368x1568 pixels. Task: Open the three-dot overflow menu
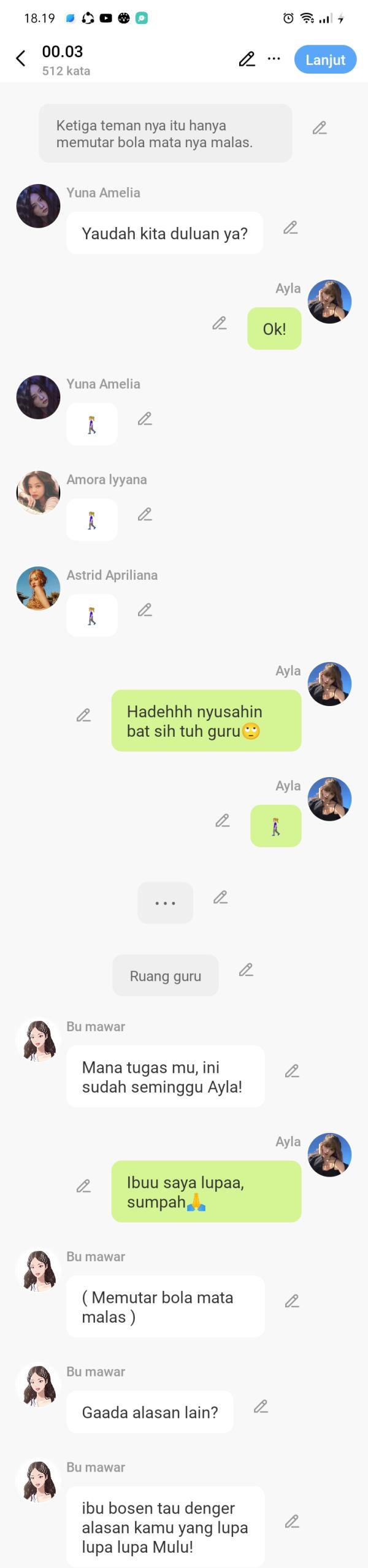tap(274, 59)
